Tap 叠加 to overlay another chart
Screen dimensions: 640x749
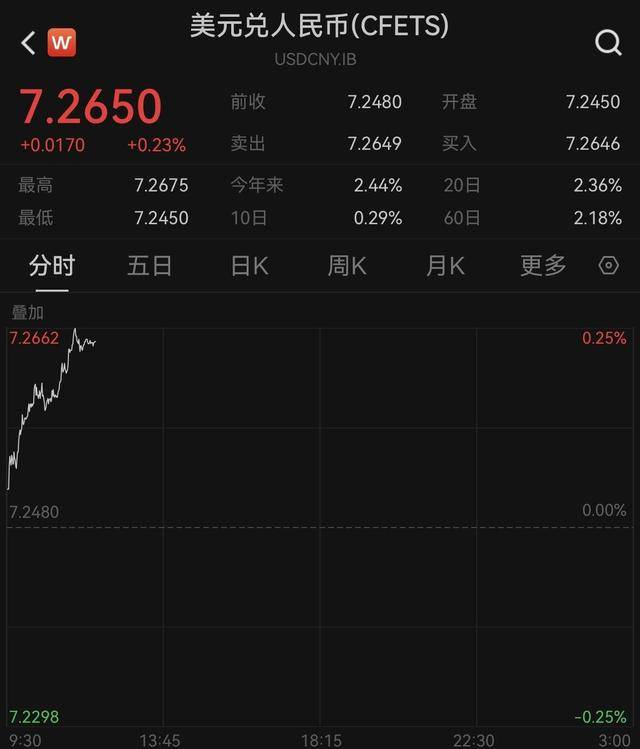[x=28, y=312]
